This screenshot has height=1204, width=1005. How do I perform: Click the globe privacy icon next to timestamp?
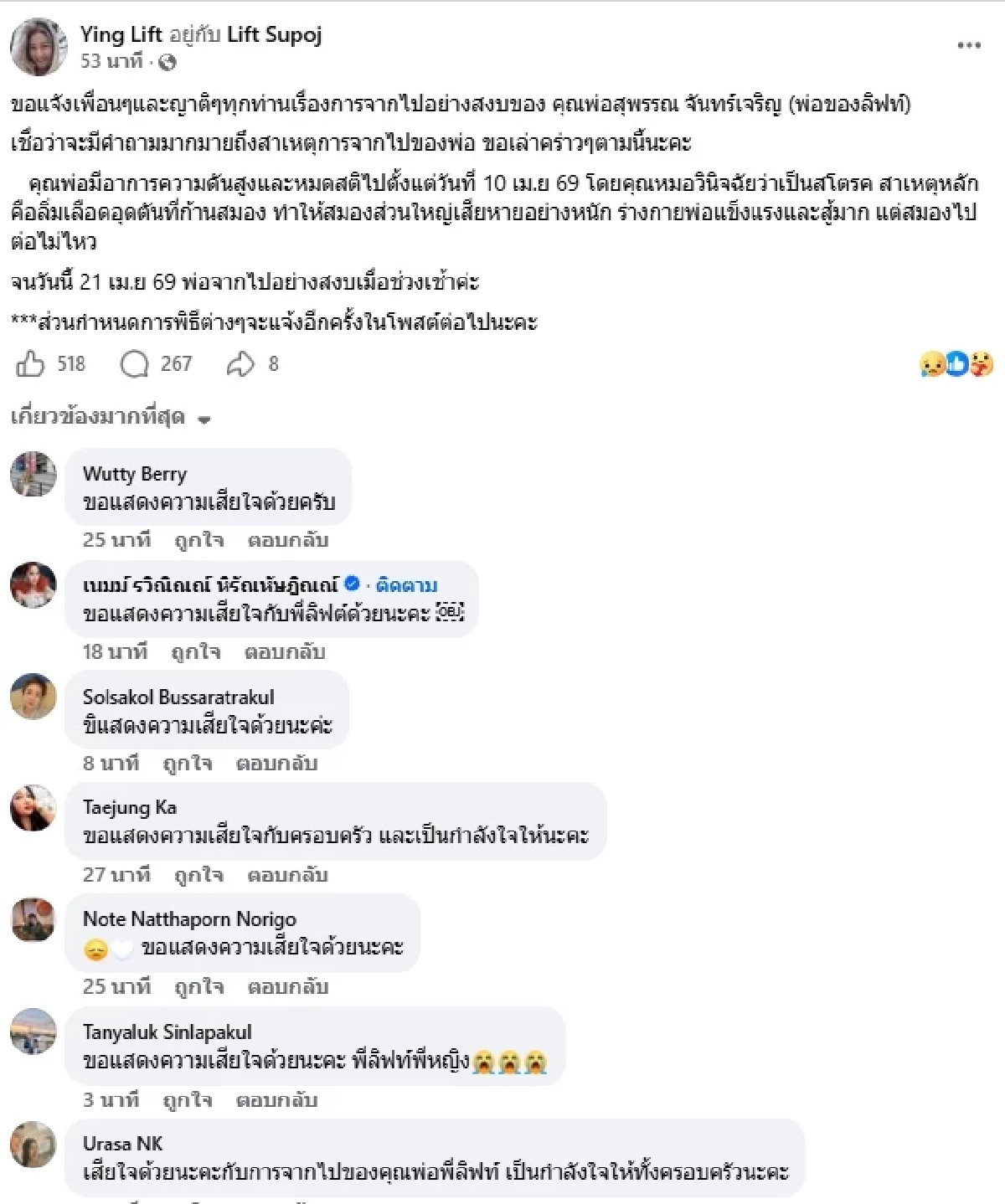coord(167,62)
